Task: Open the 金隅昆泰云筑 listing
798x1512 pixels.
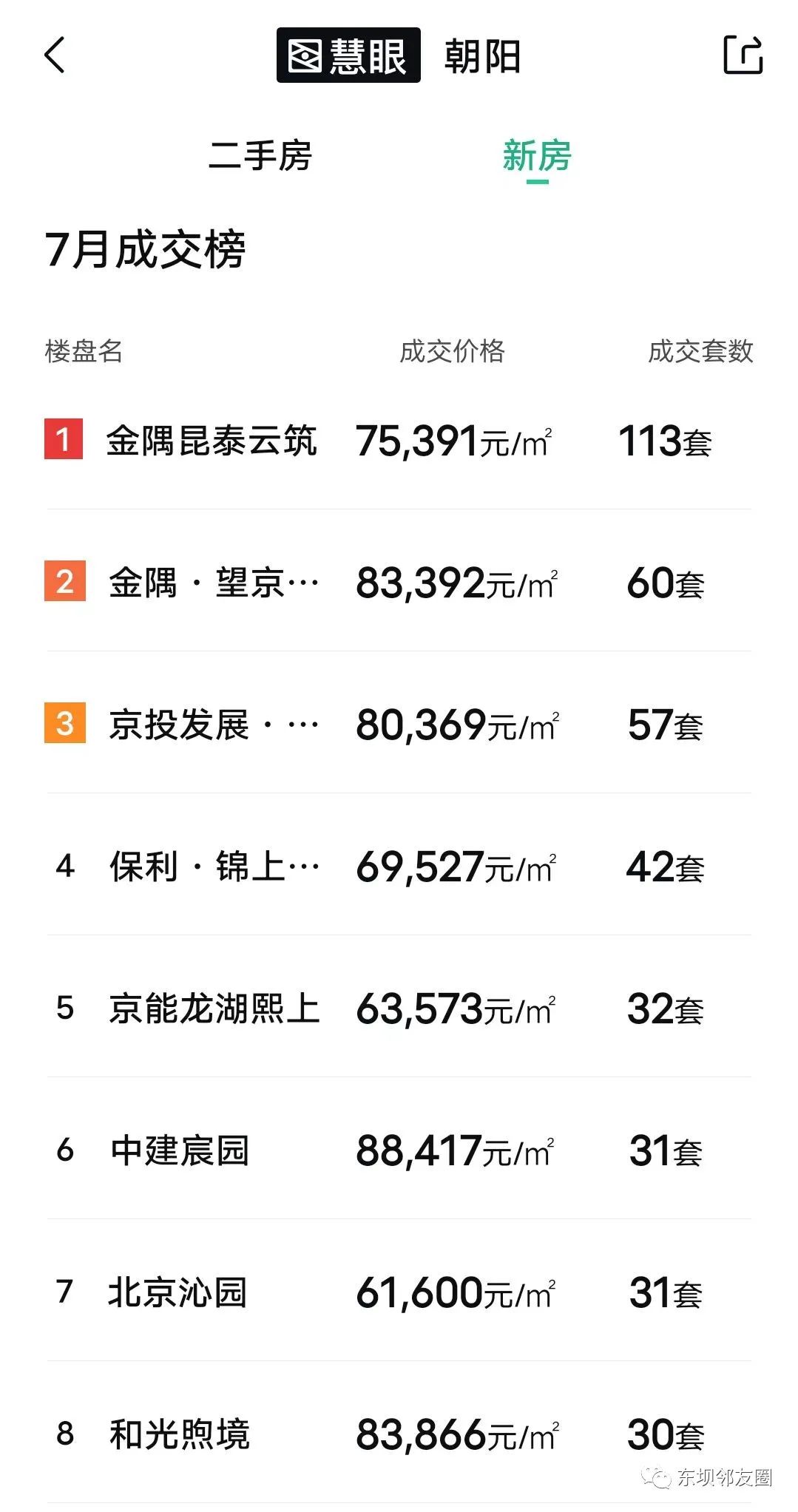Action: [212, 441]
